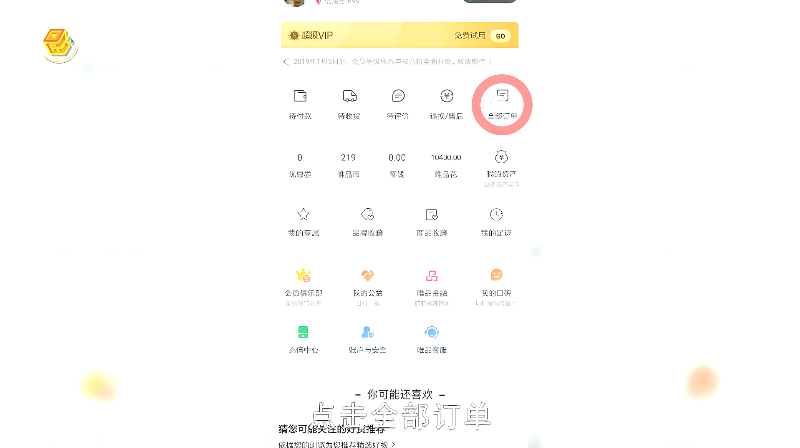Open 待付款 pending payment orders

(300, 103)
